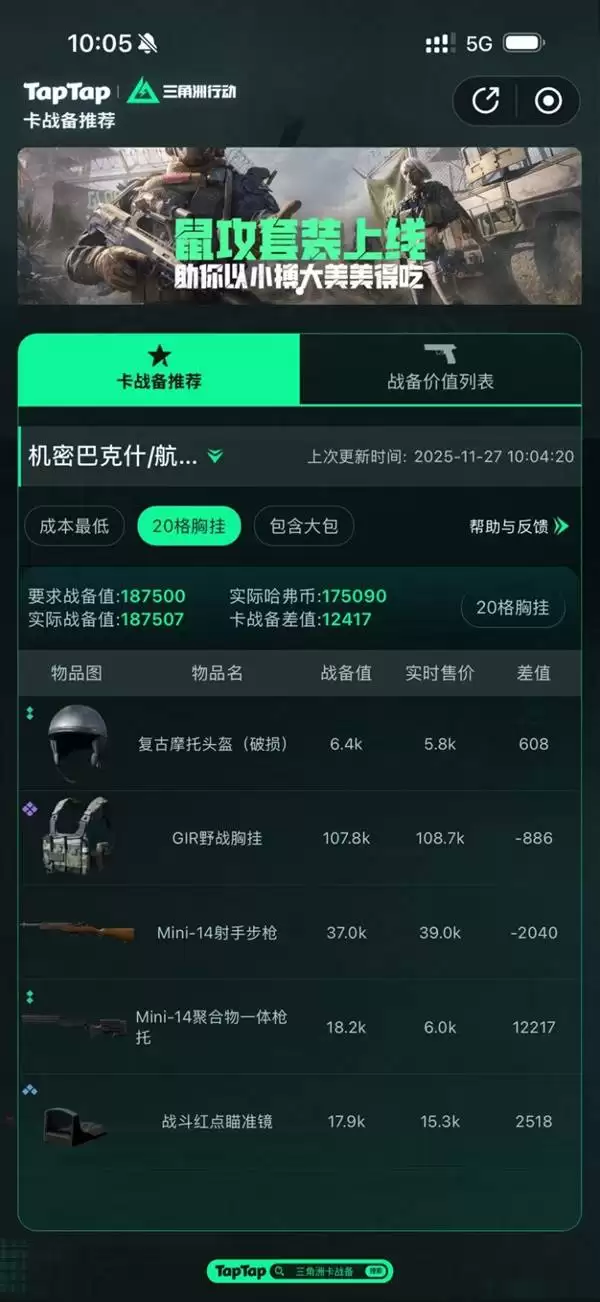Tap the 20格胸挂 button beside the stats
Viewport: 600px width, 1302px height.
pos(512,607)
